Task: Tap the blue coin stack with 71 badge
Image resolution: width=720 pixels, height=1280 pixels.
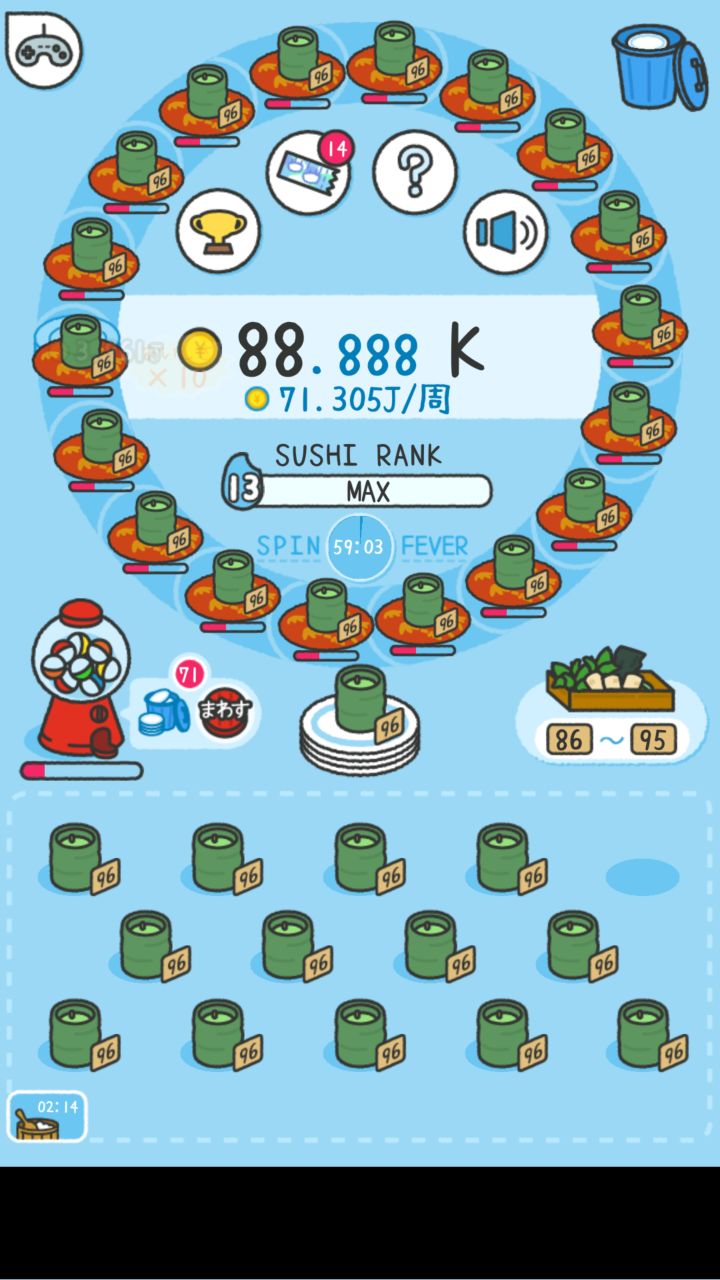Action: 164,711
